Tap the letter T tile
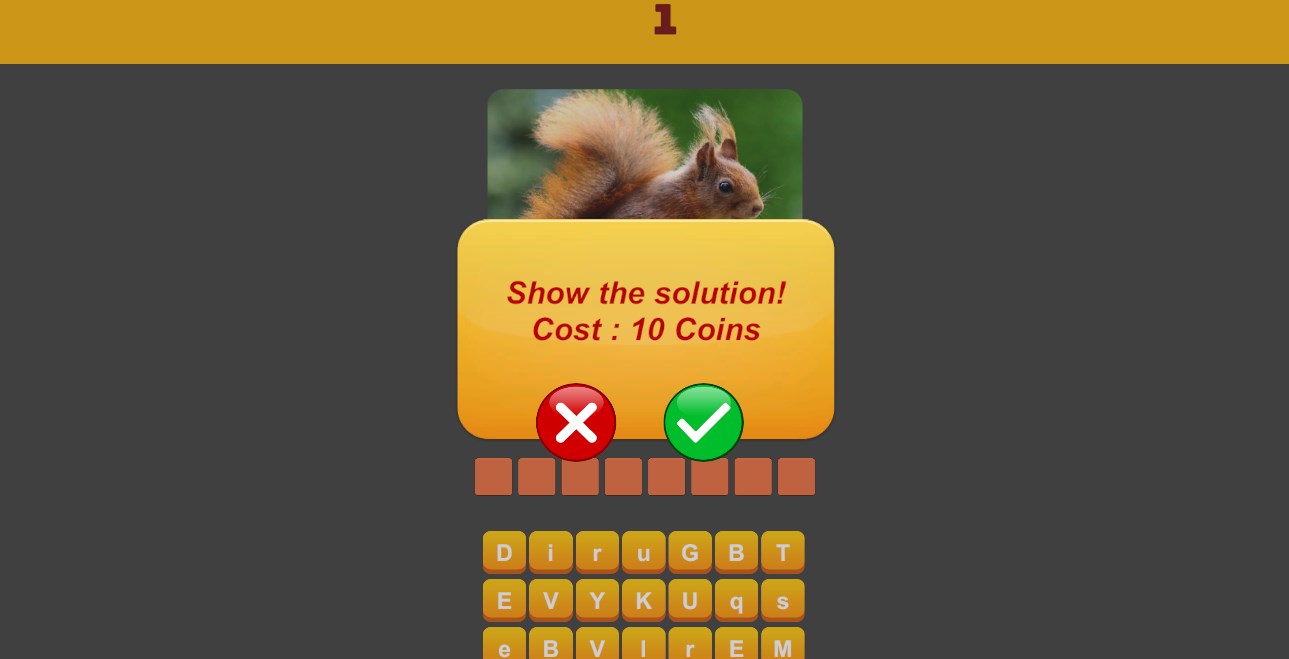1289x659 pixels. [x=783, y=552]
